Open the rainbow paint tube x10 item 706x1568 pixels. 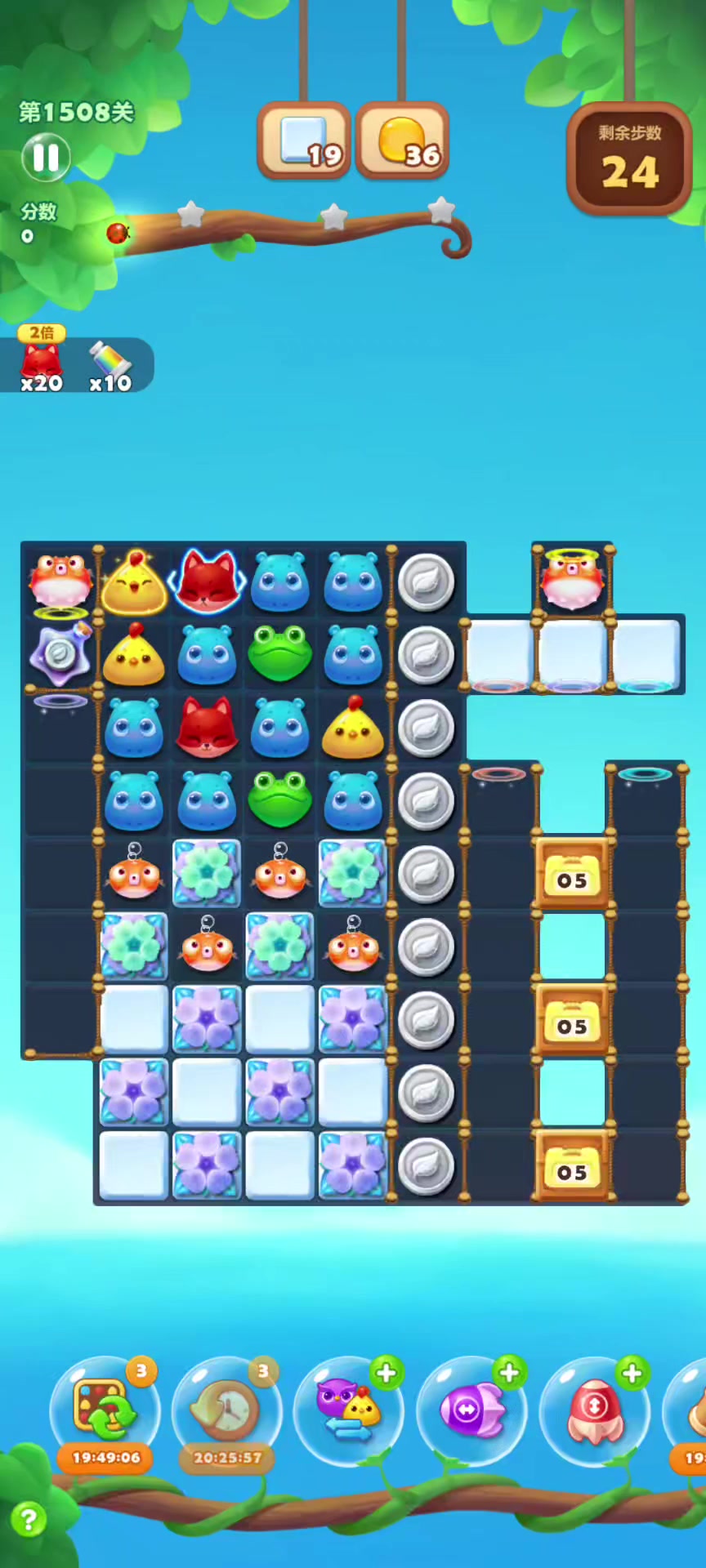pos(109,366)
